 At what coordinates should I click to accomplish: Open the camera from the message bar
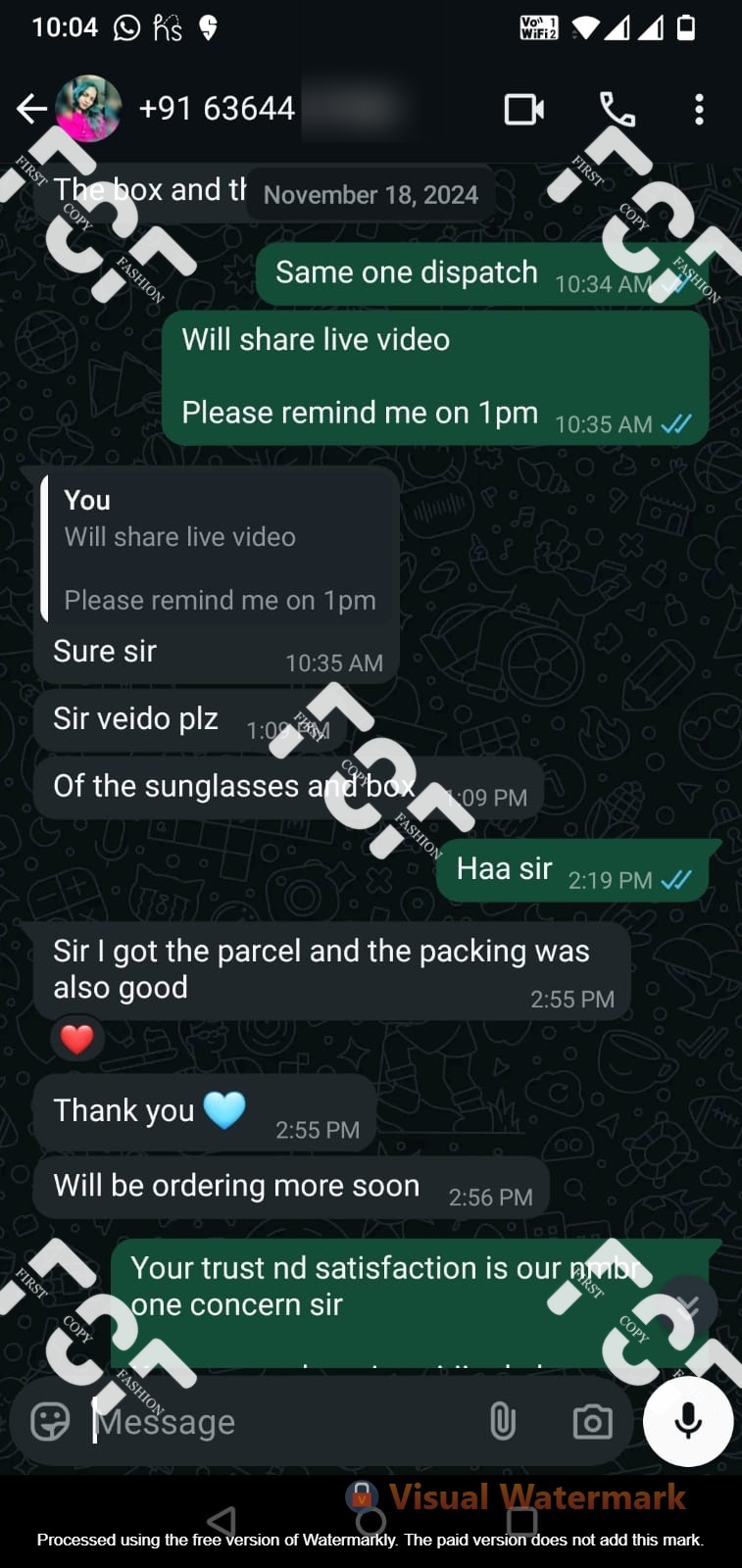click(592, 1421)
